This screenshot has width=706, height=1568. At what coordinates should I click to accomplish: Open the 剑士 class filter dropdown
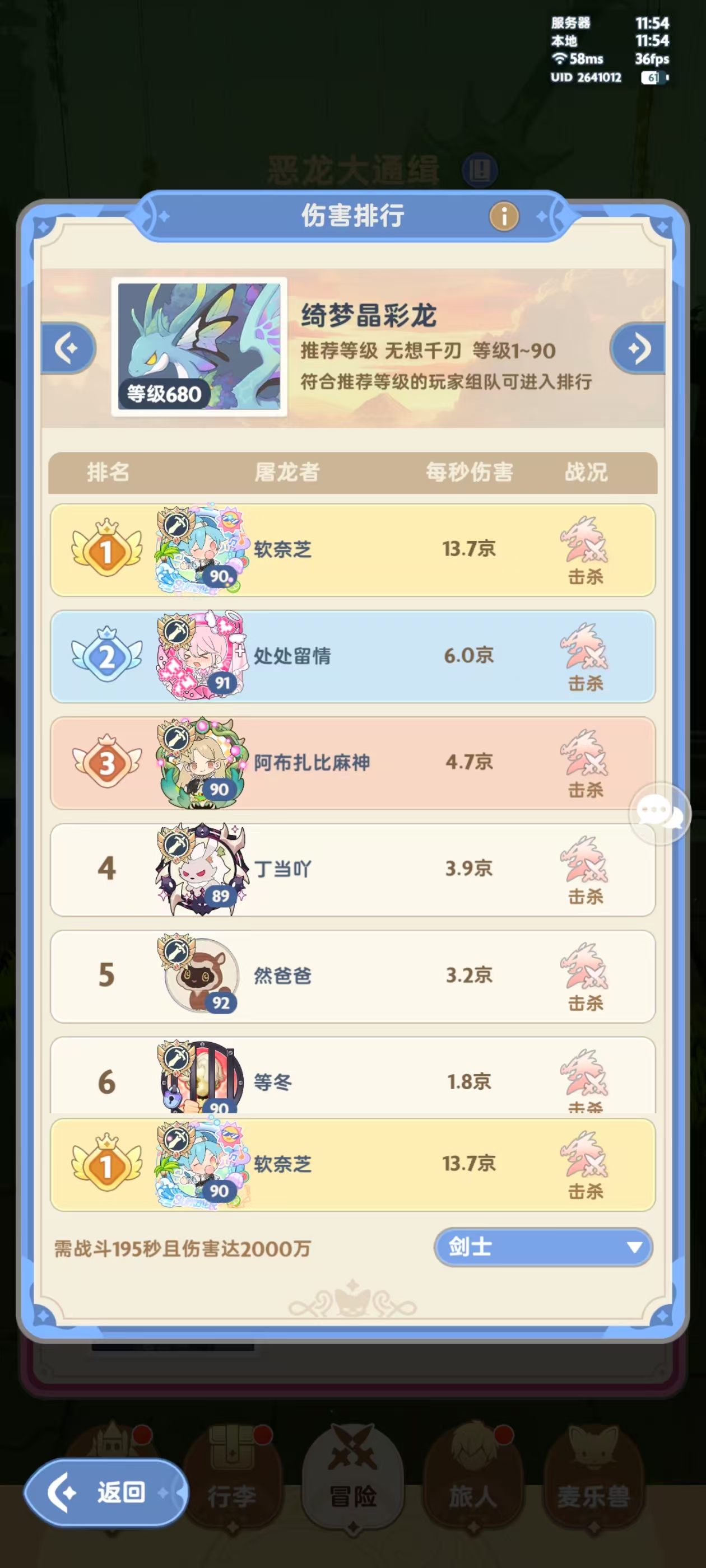click(x=543, y=1247)
